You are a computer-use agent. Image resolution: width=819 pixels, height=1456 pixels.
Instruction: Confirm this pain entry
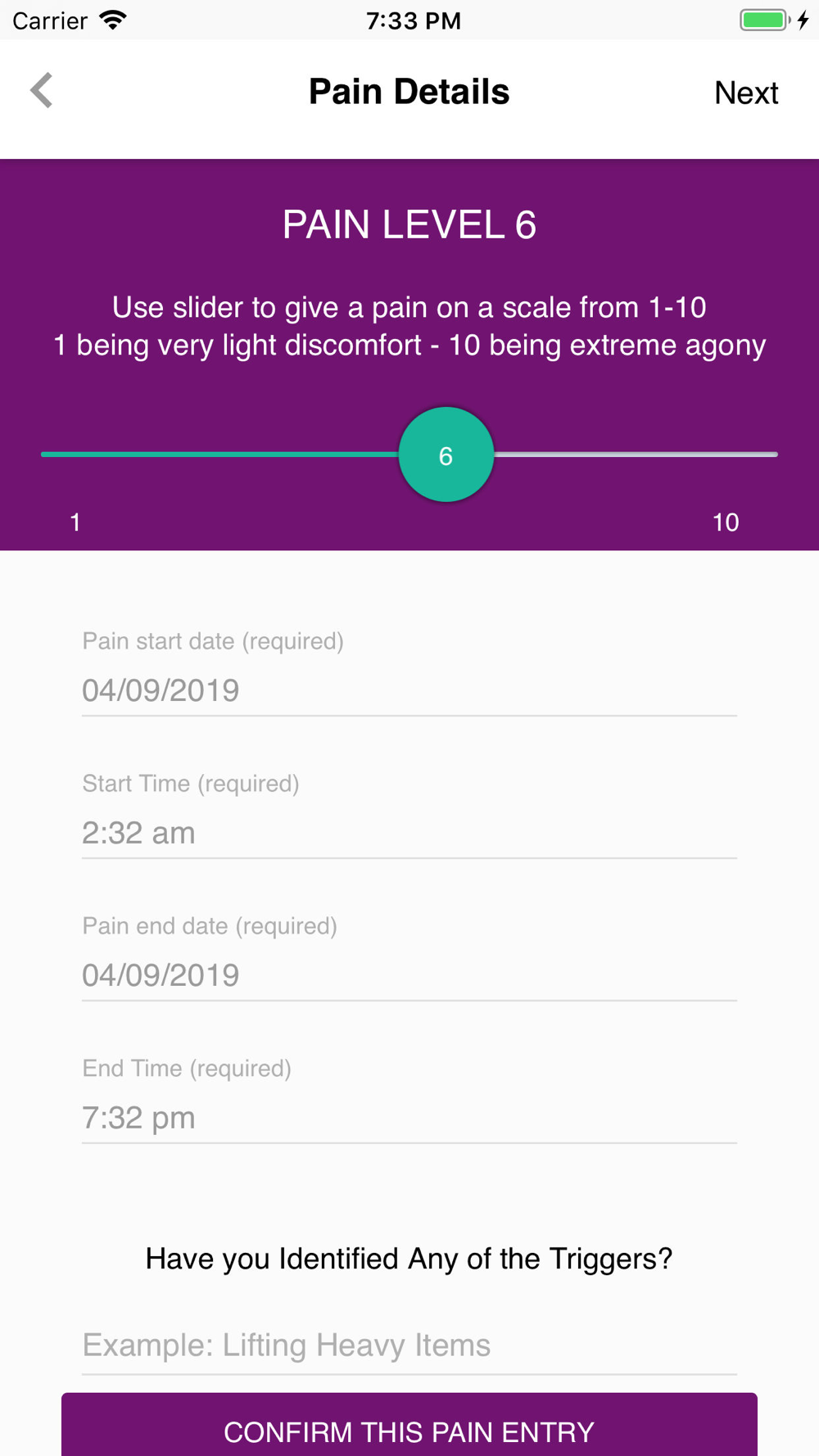pyautogui.click(x=409, y=1425)
